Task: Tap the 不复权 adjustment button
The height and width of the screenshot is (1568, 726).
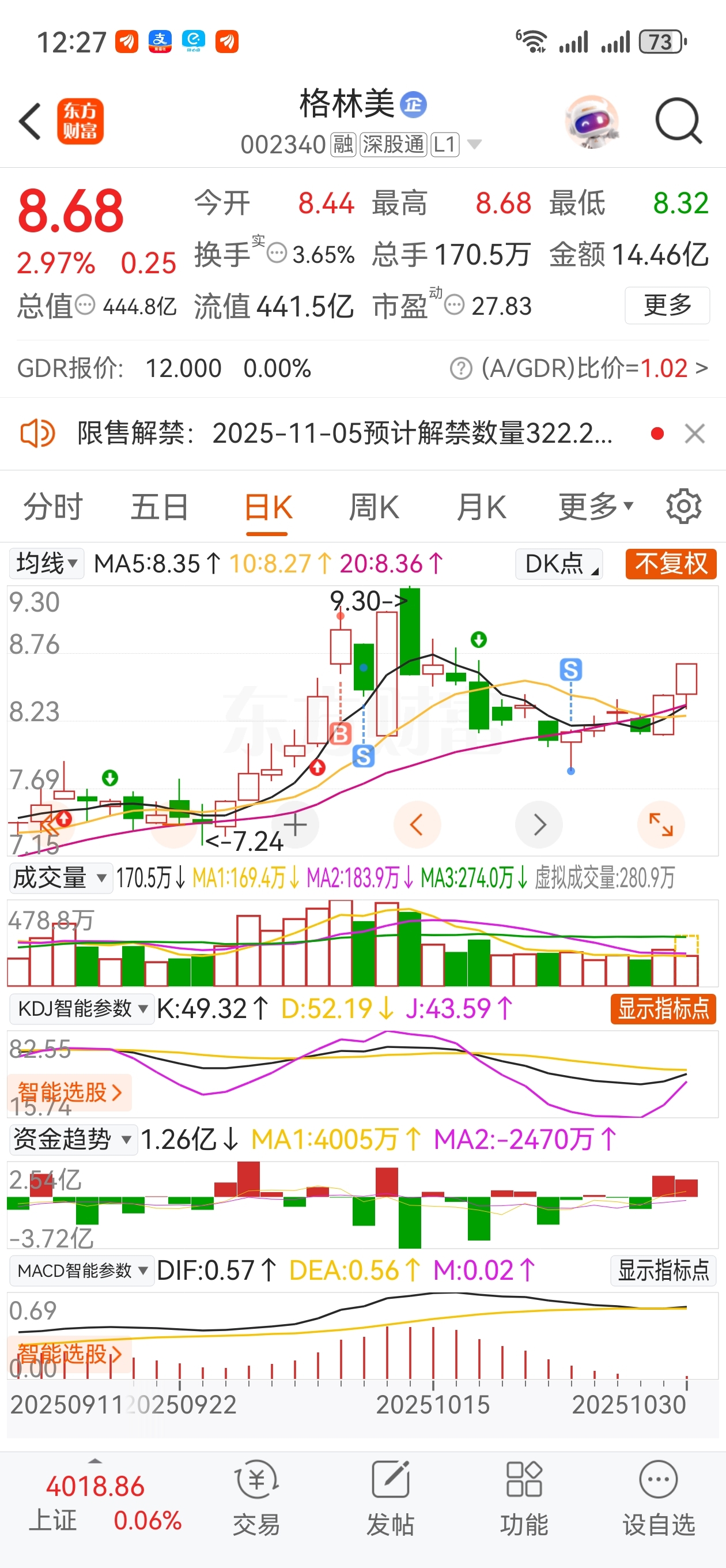Action: (671, 564)
